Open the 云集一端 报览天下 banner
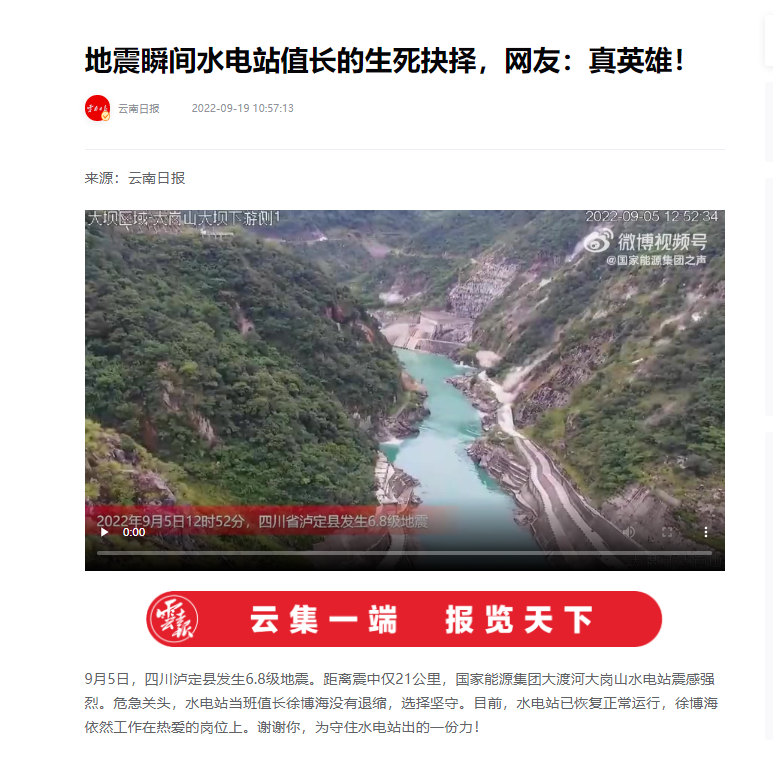The width and height of the screenshot is (773, 761). click(404, 619)
